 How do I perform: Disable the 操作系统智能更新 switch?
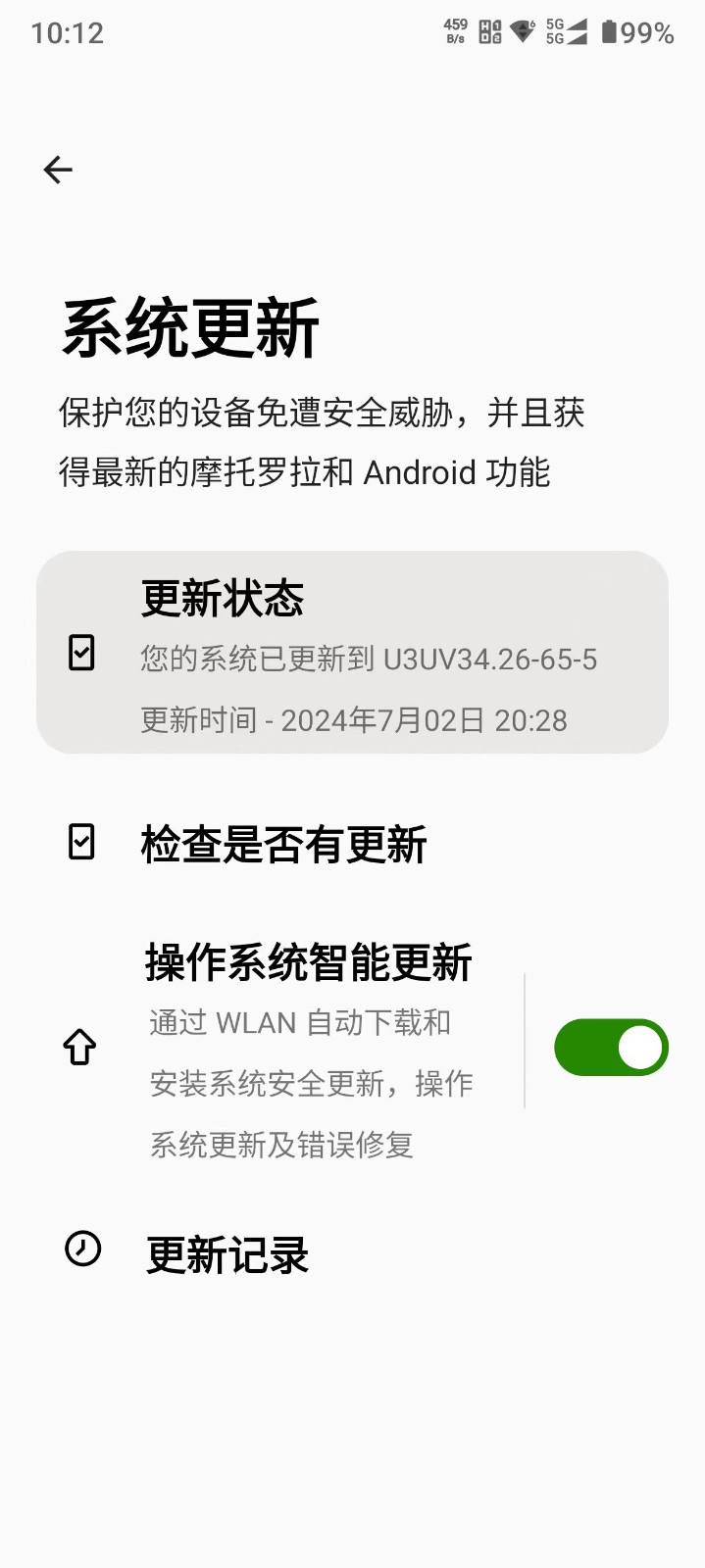tap(610, 1047)
